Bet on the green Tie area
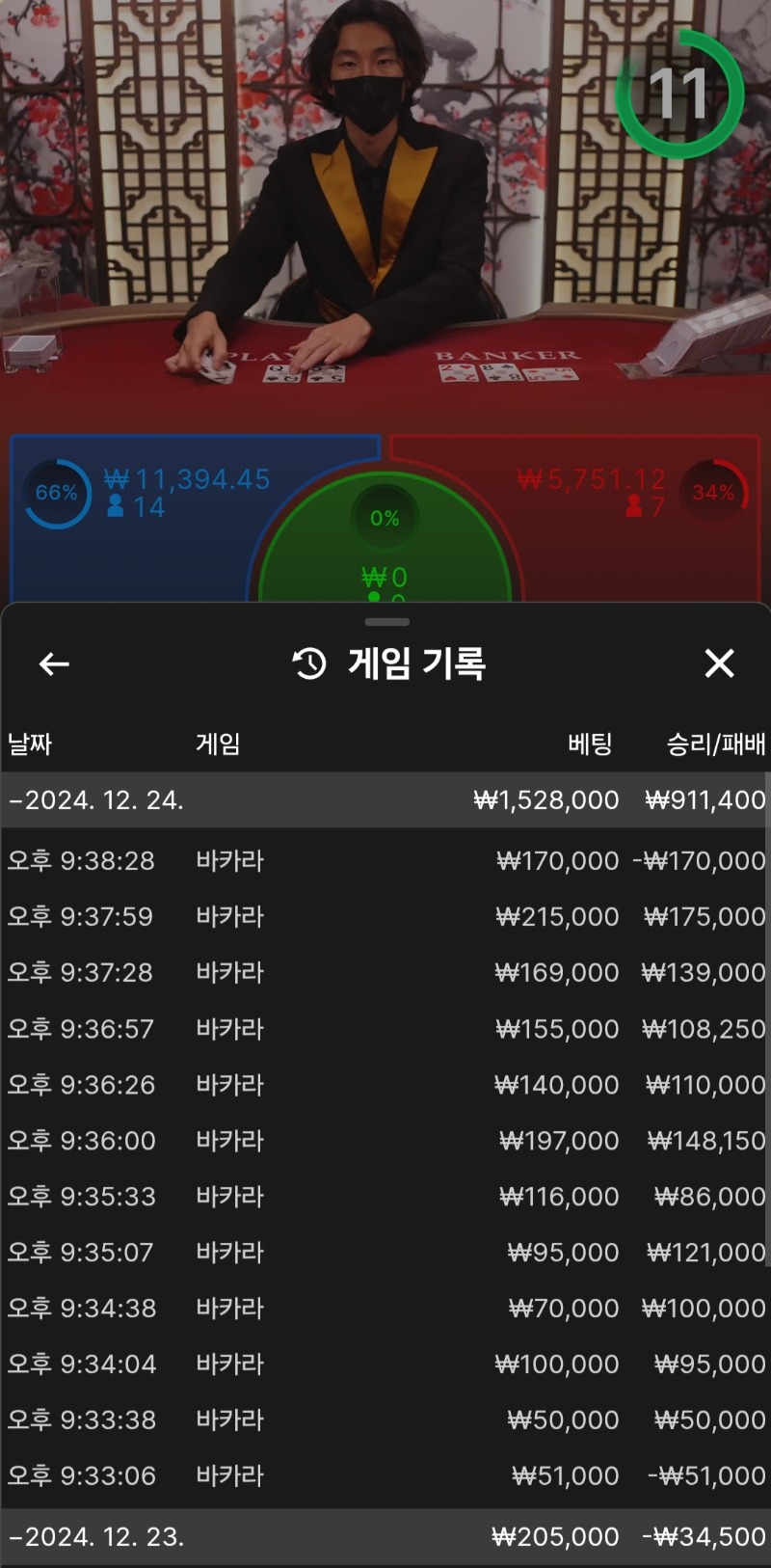The width and height of the screenshot is (771, 1568). (x=385, y=550)
